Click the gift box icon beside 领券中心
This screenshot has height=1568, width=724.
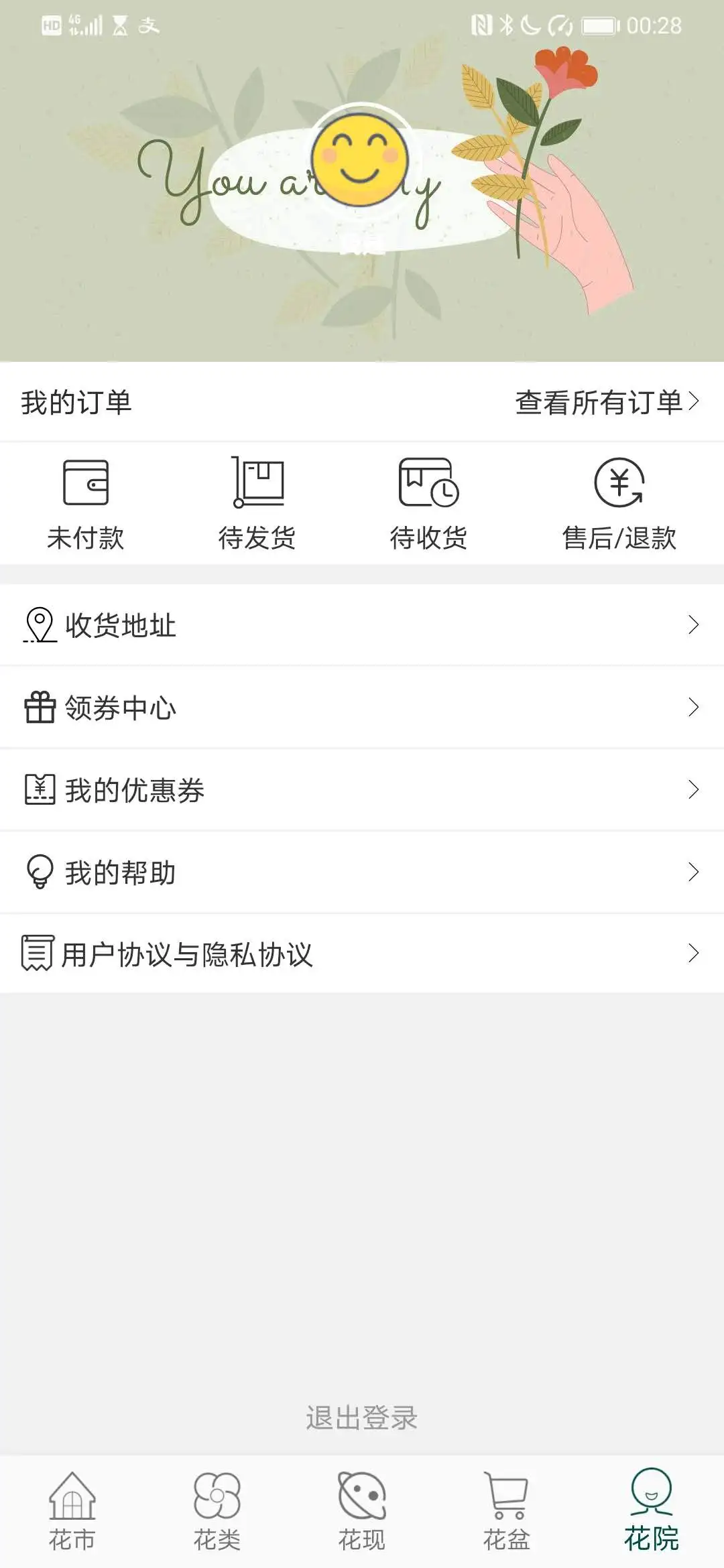[x=39, y=707]
